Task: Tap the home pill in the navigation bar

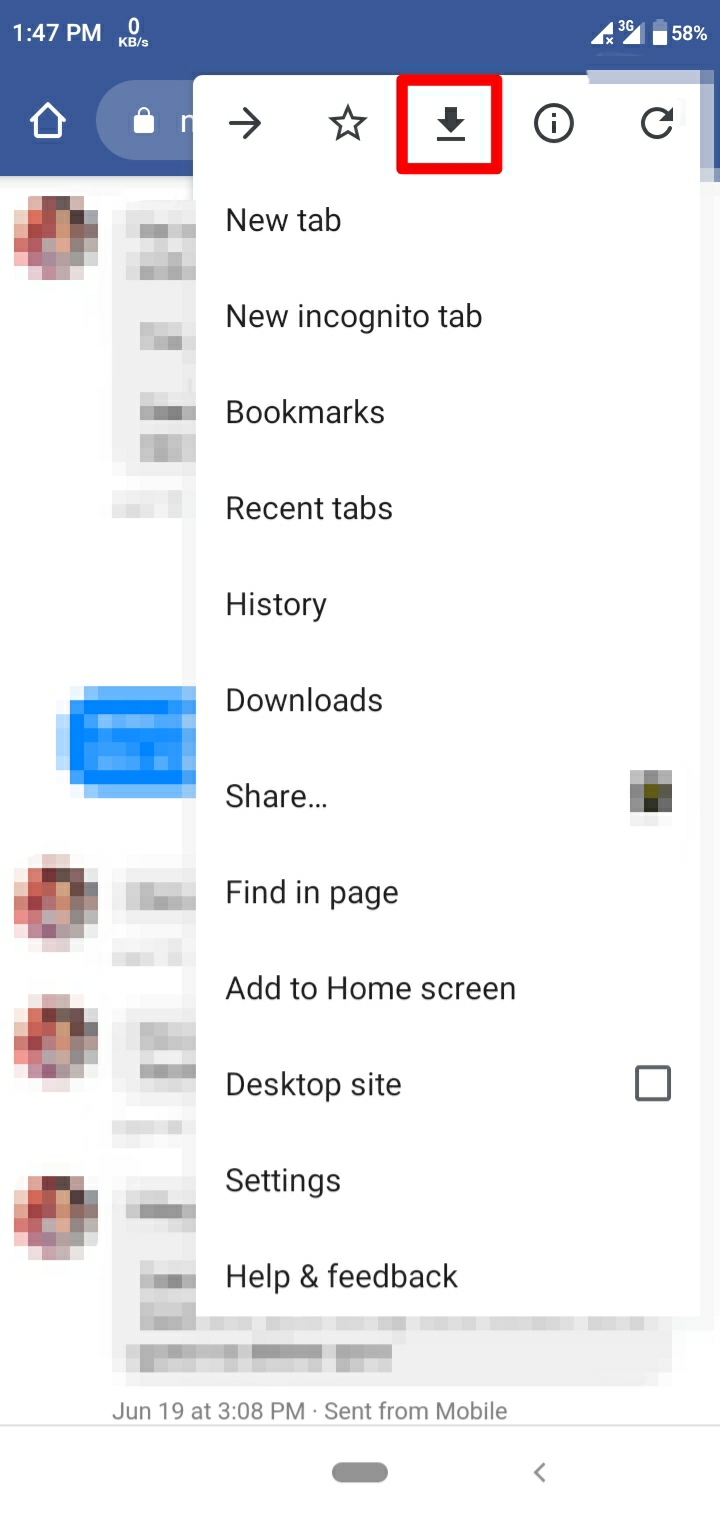Action: pos(360,1472)
